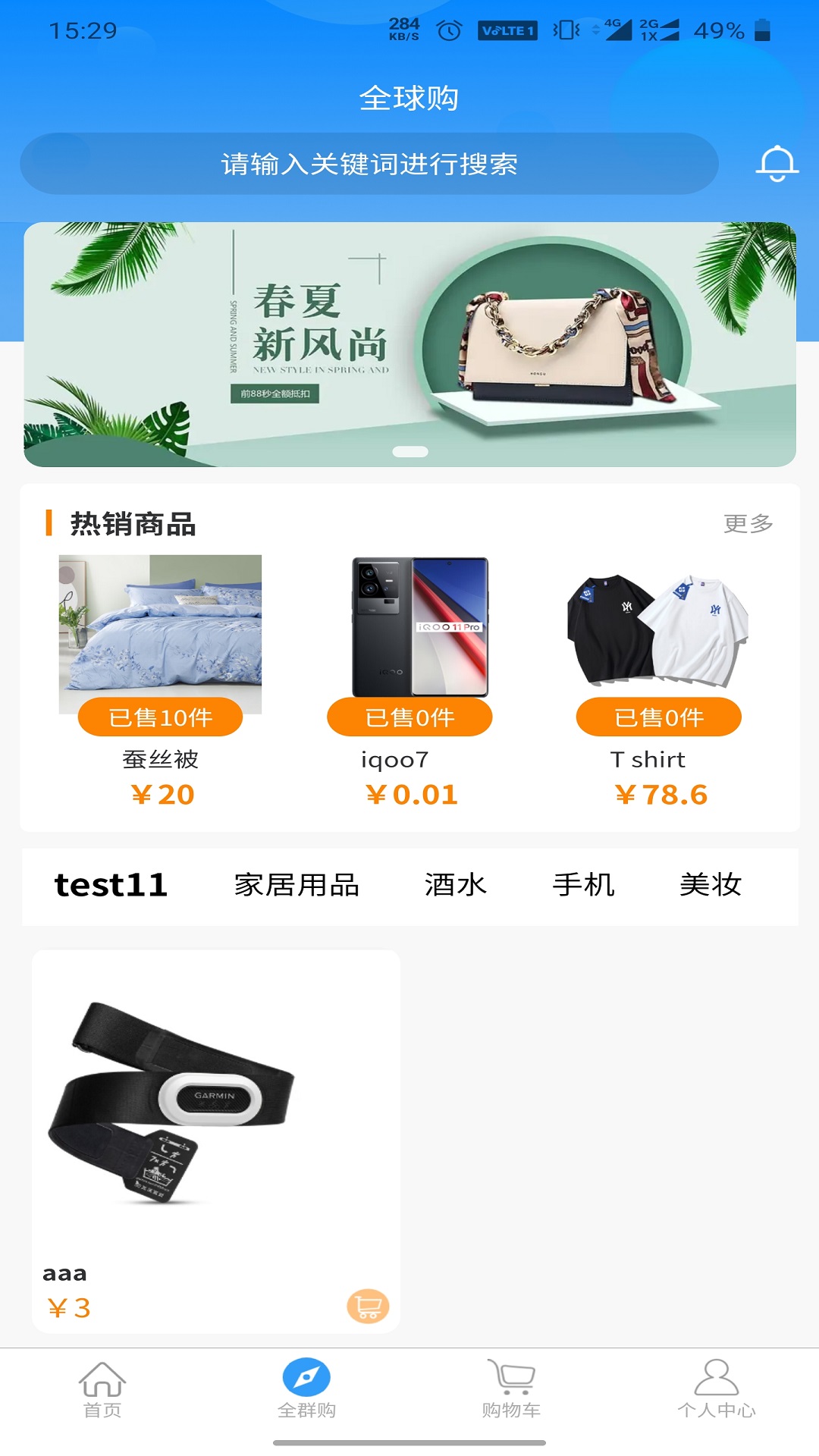Open the 手机 category tab
819x1456 pixels.
point(585,884)
